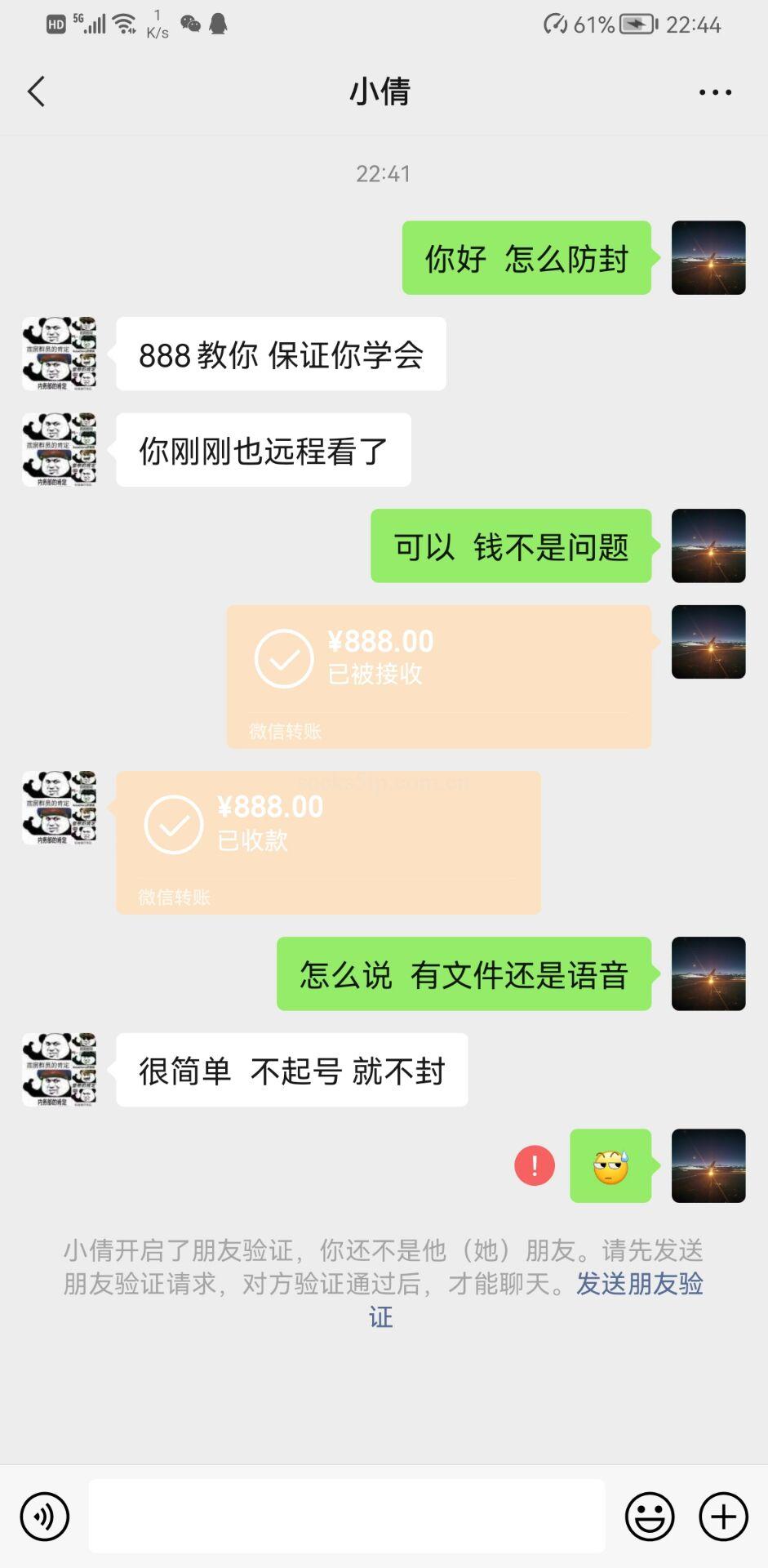Tap the sweating-face emoji sticker message
Screen dimensions: 768x1568
pyautogui.click(x=609, y=1166)
